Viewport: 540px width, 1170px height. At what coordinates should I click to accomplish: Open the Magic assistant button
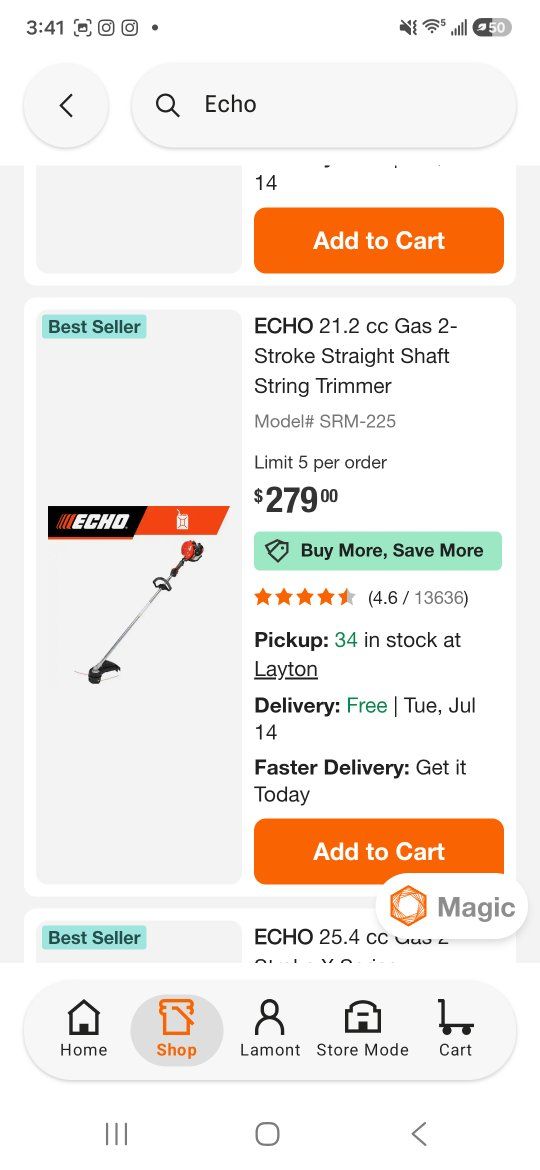coord(452,906)
